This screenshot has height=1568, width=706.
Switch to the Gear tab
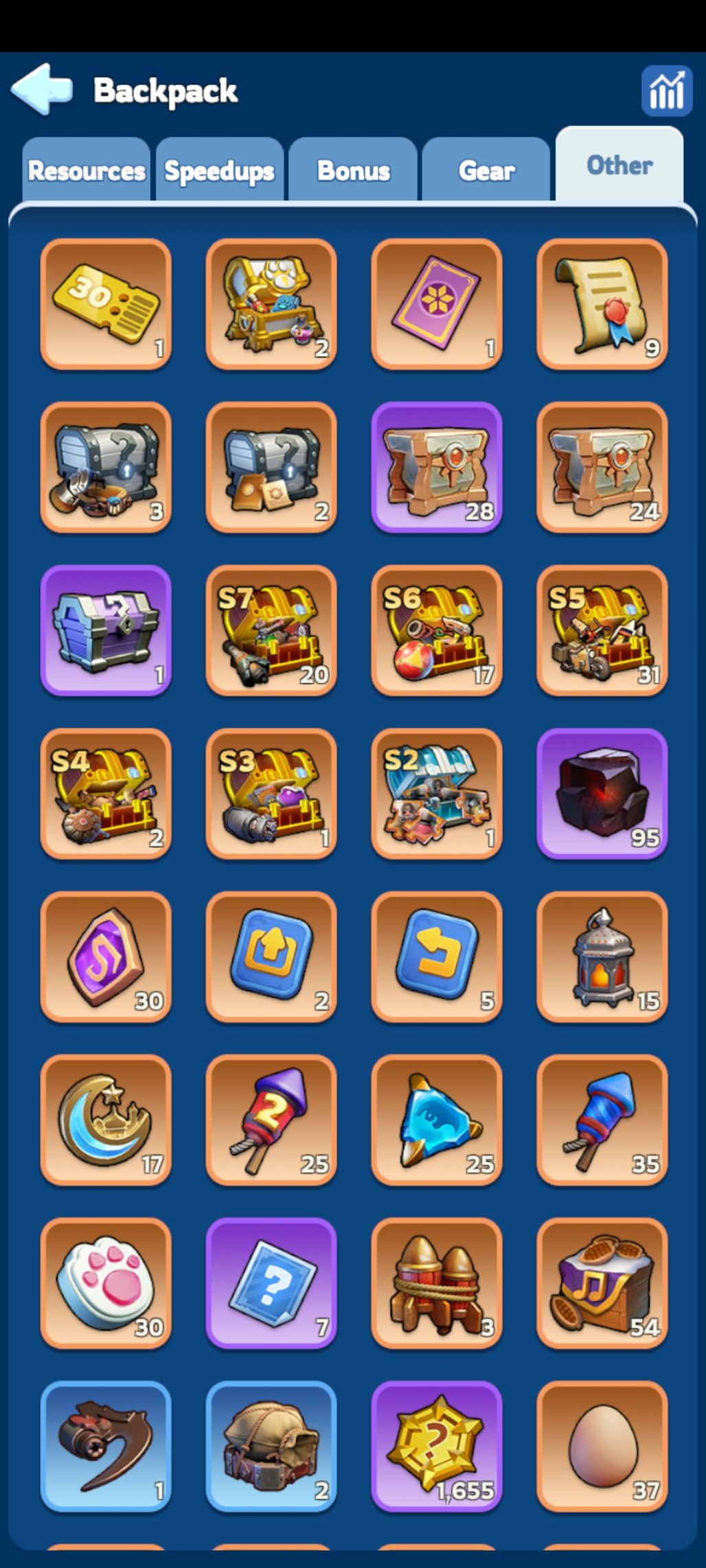coord(486,170)
